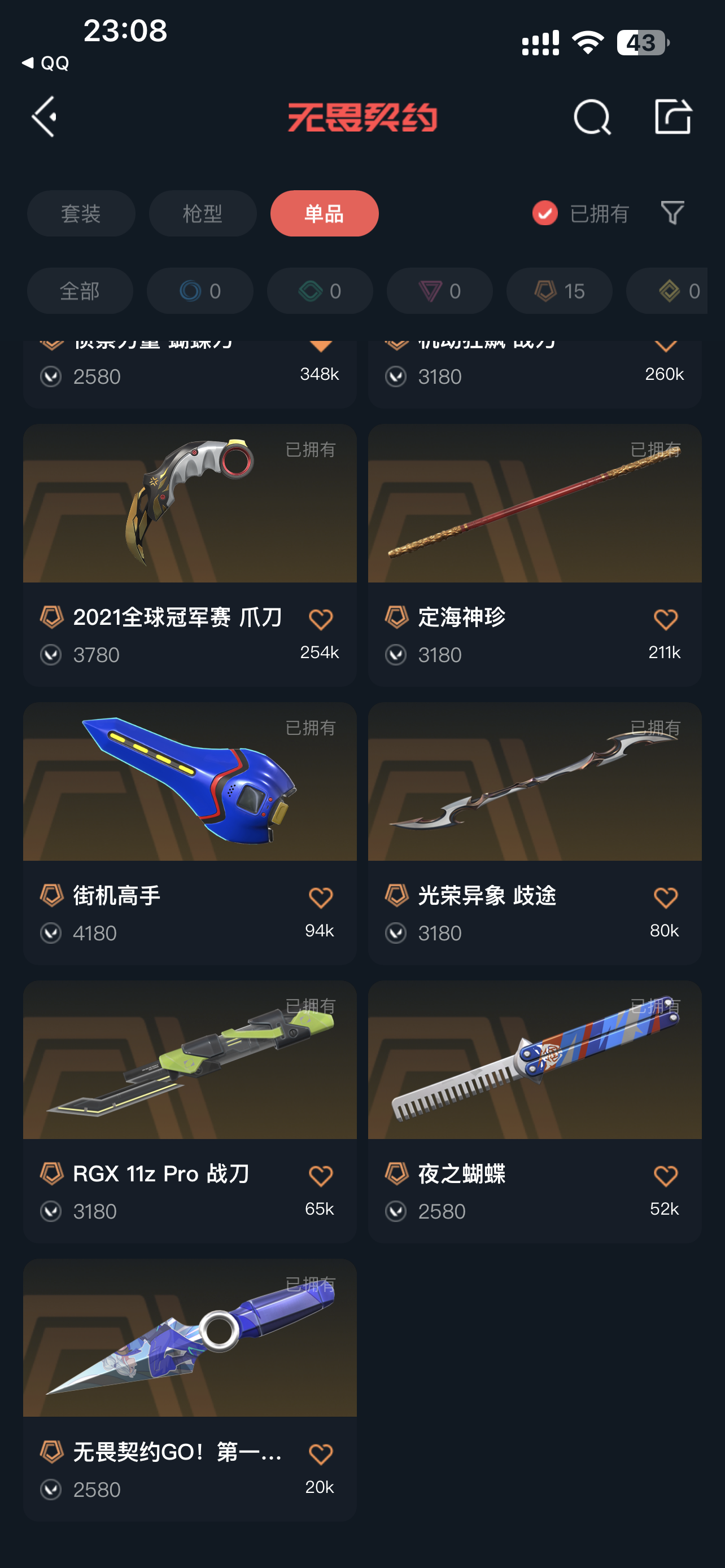The width and height of the screenshot is (725, 1568).
Task: Like the 街机高手 skin
Action: click(320, 898)
